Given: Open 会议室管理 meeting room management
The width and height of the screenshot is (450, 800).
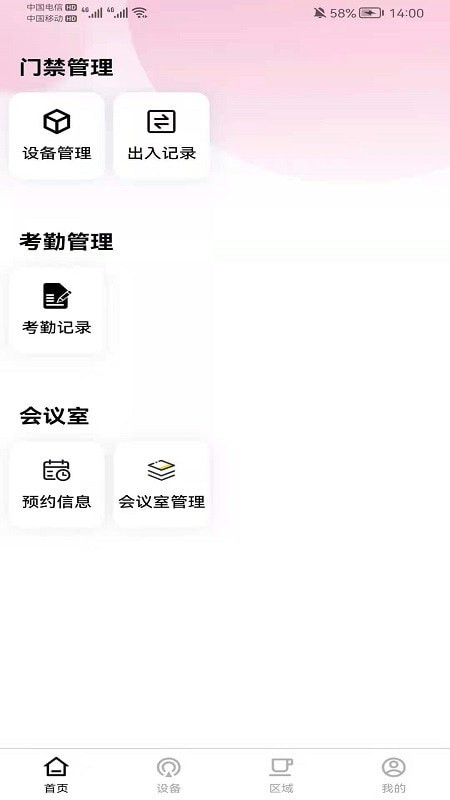Looking at the screenshot, I should tap(161, 485).
